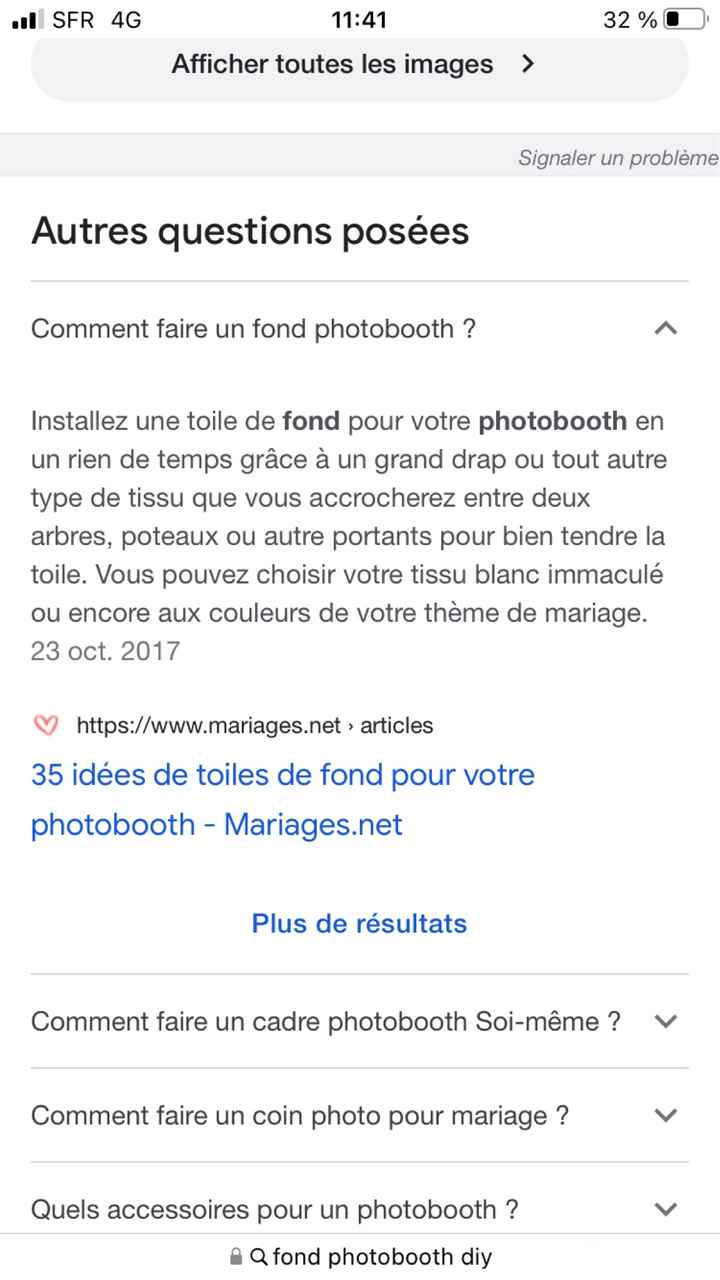720x1280 pixels.
Task: Click the padlock icon in the search bar
Action: (x=236, y=1257)
